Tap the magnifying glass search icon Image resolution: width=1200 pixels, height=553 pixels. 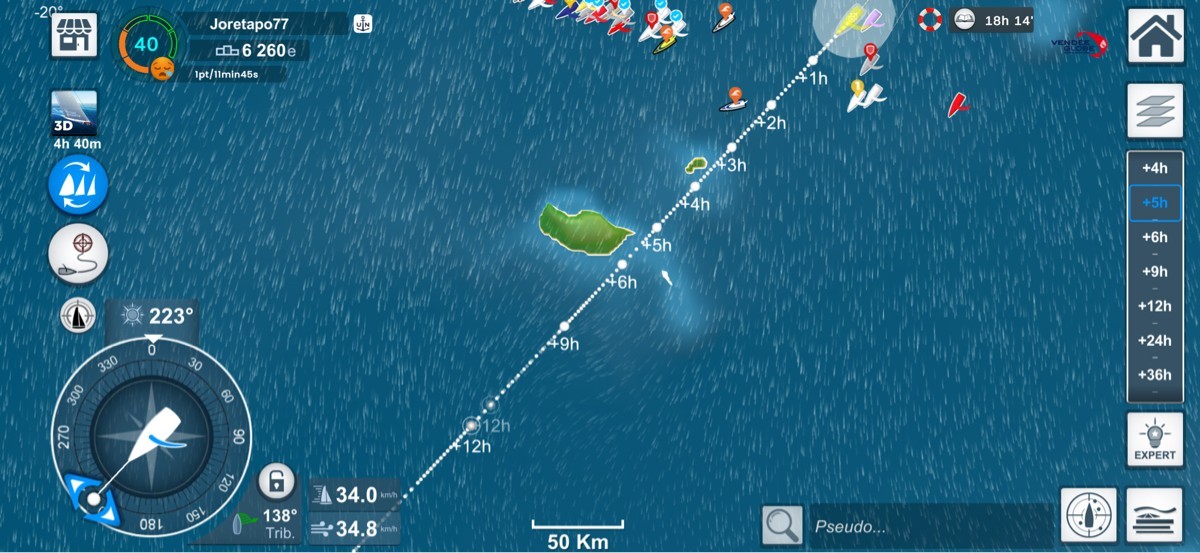pyautogui.click(x=782, y=523)
